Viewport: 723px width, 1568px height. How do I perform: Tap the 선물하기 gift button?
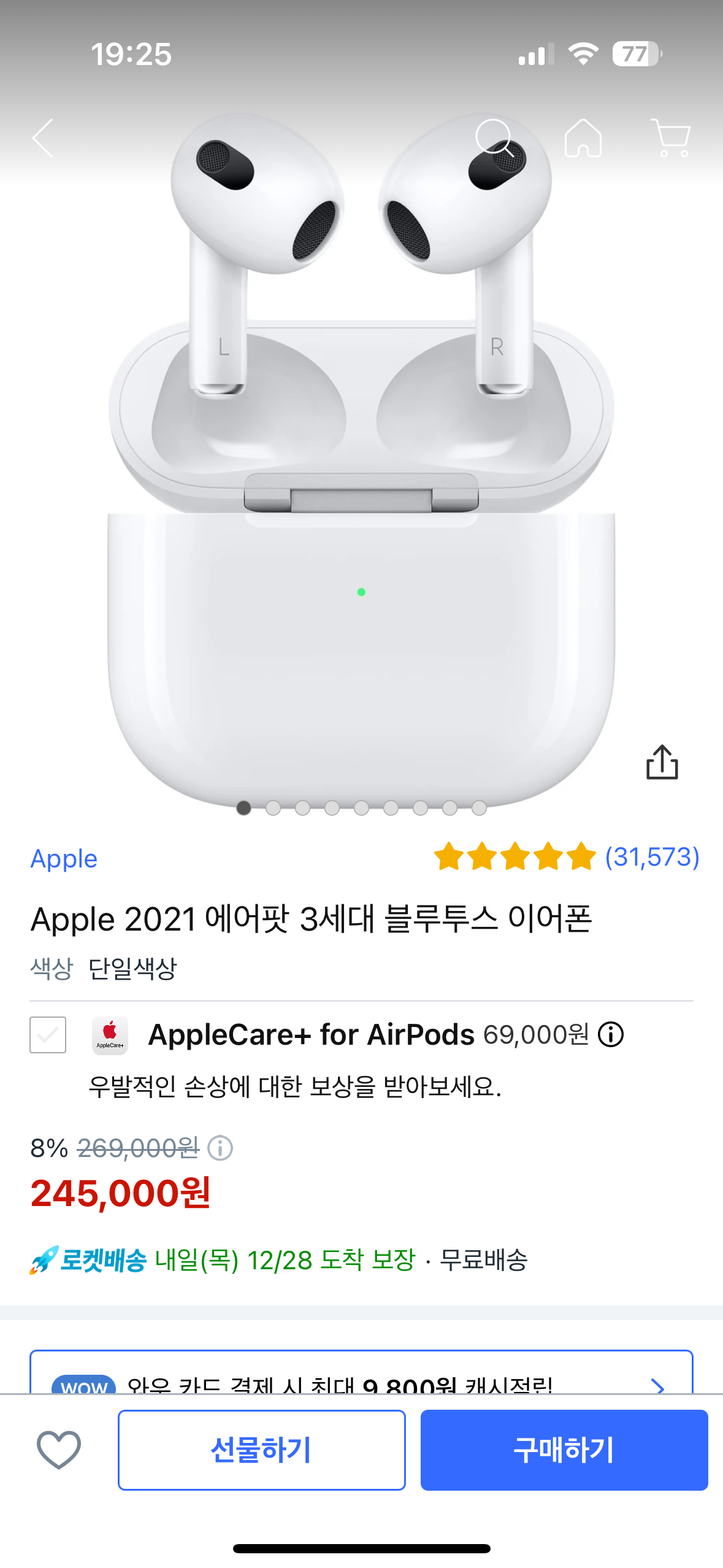(x=261, y=1450)
